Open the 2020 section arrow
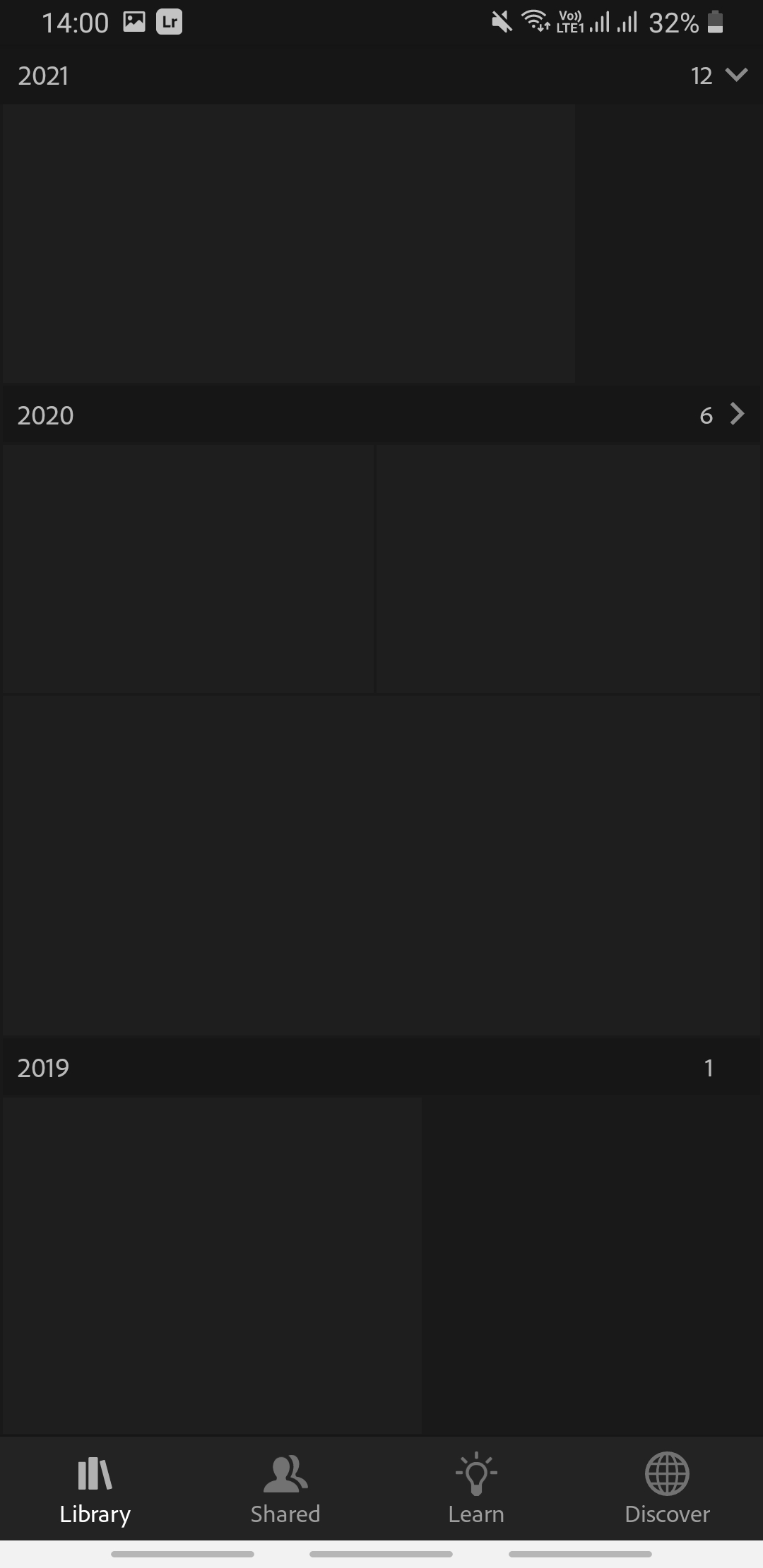The image size is (763, 1568). click(x=737, y=414)
